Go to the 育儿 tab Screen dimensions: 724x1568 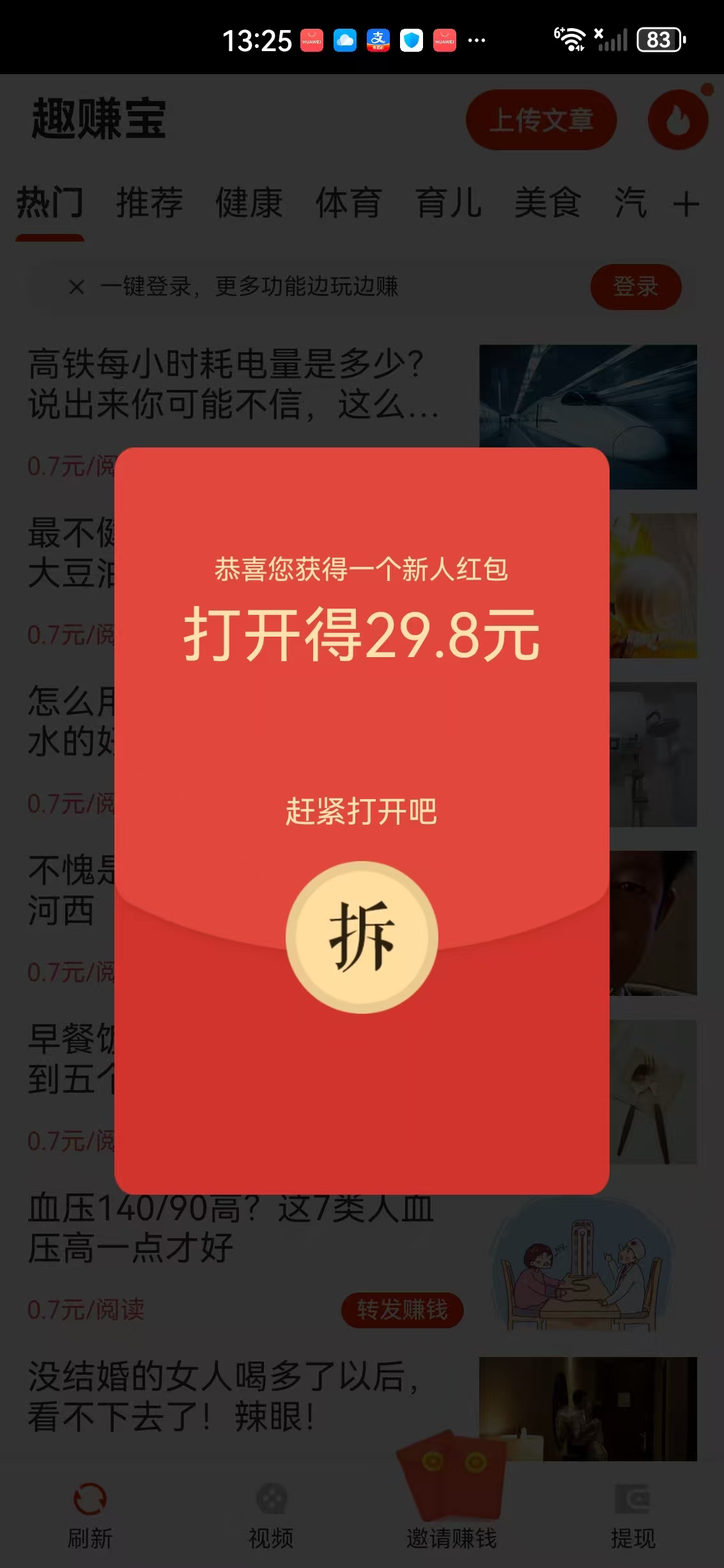449,203
